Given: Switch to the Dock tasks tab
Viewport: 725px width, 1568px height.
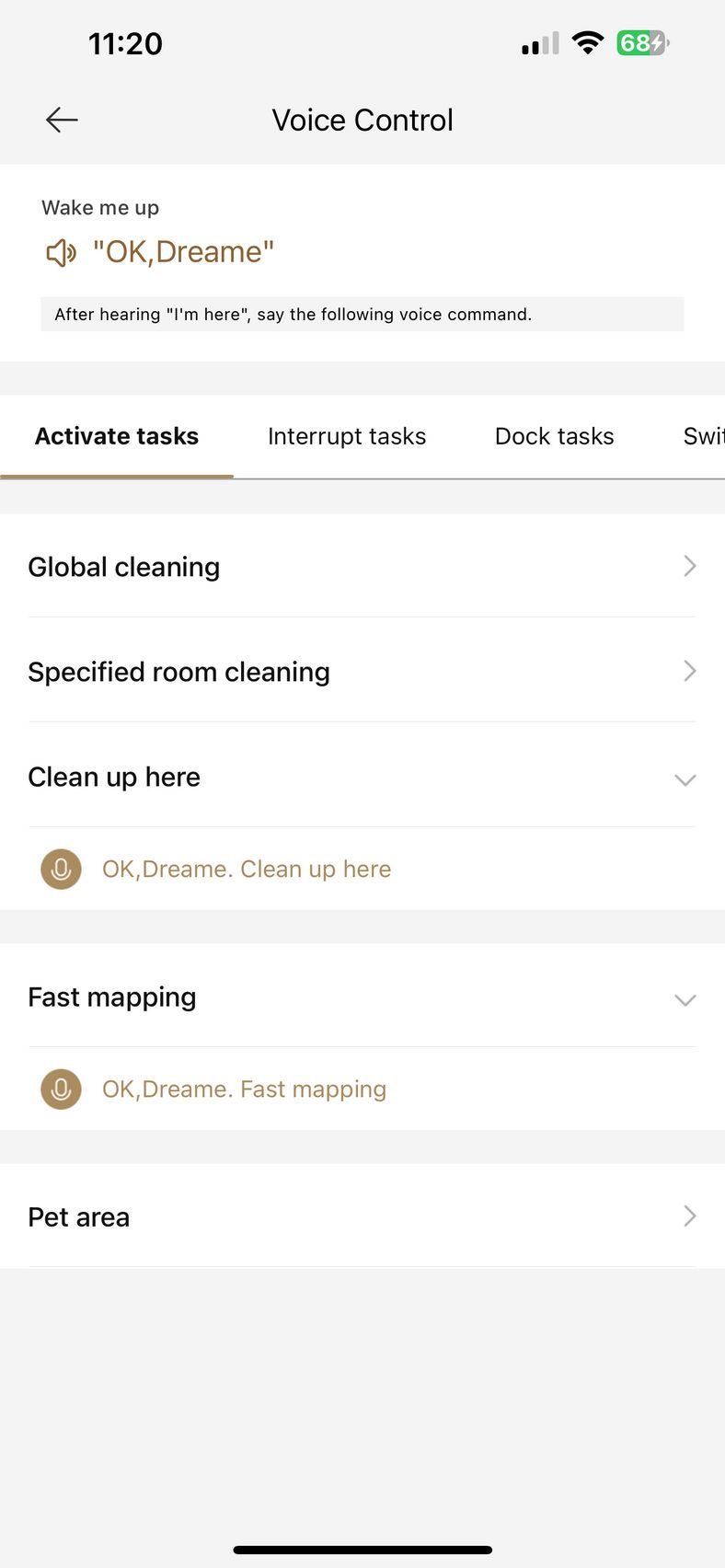Looking at the screenshot, I should (554, 436).
